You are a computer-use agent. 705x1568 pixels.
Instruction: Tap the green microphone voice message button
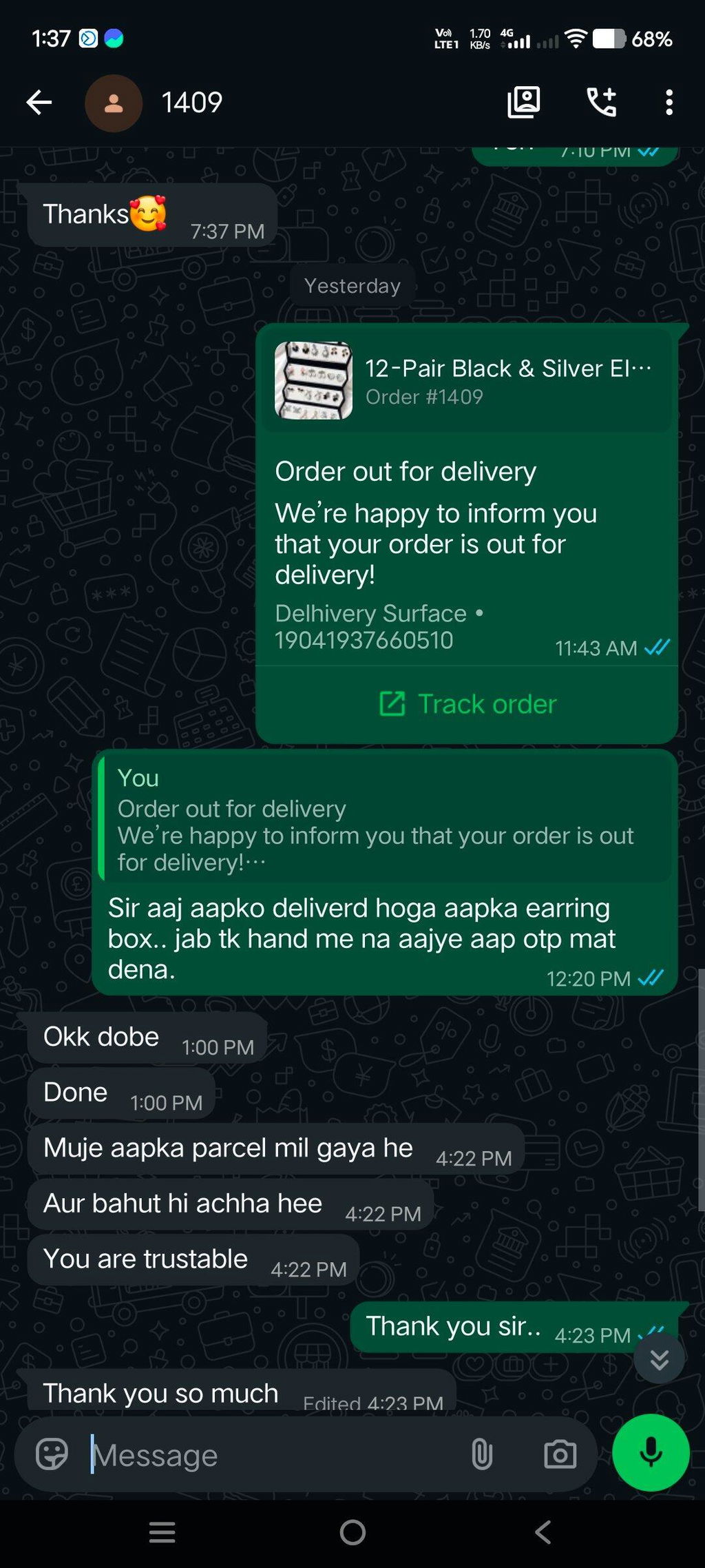point(651,1453)
